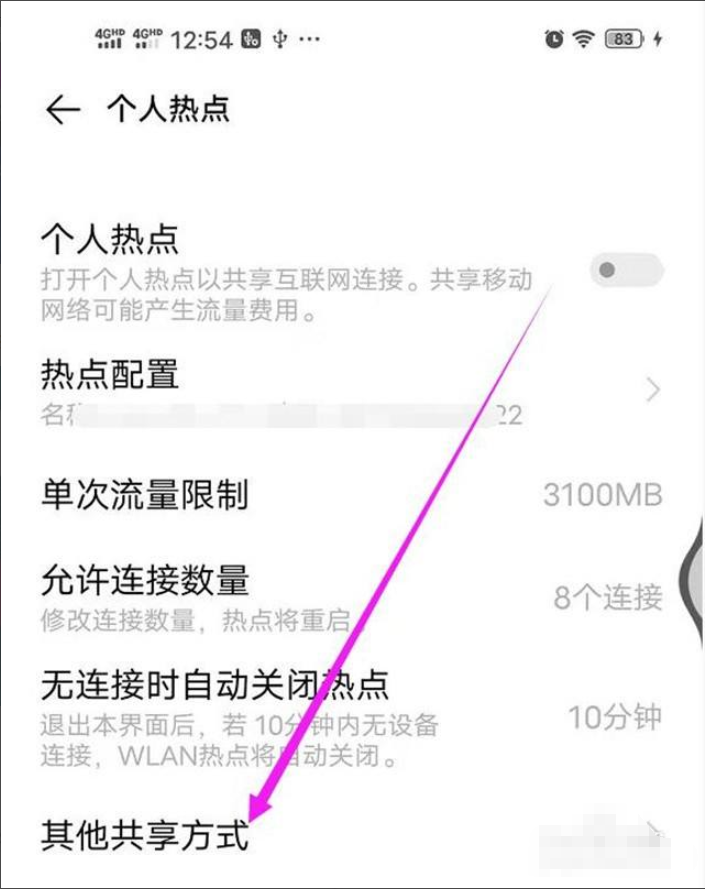Open 允许连接数量 option
Viewport: 705px width, 889px height.
350,596
